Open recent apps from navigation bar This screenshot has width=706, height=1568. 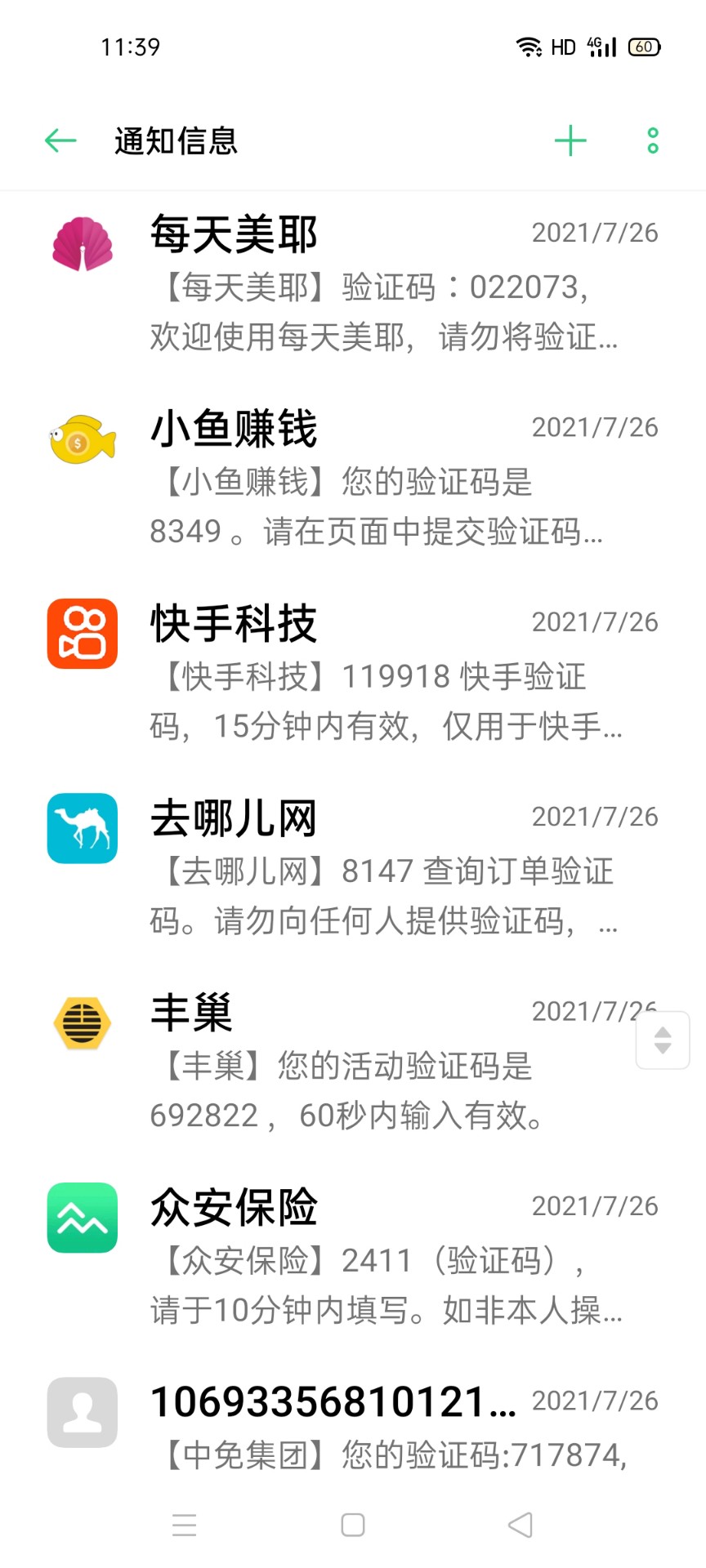coord(185,1525)
